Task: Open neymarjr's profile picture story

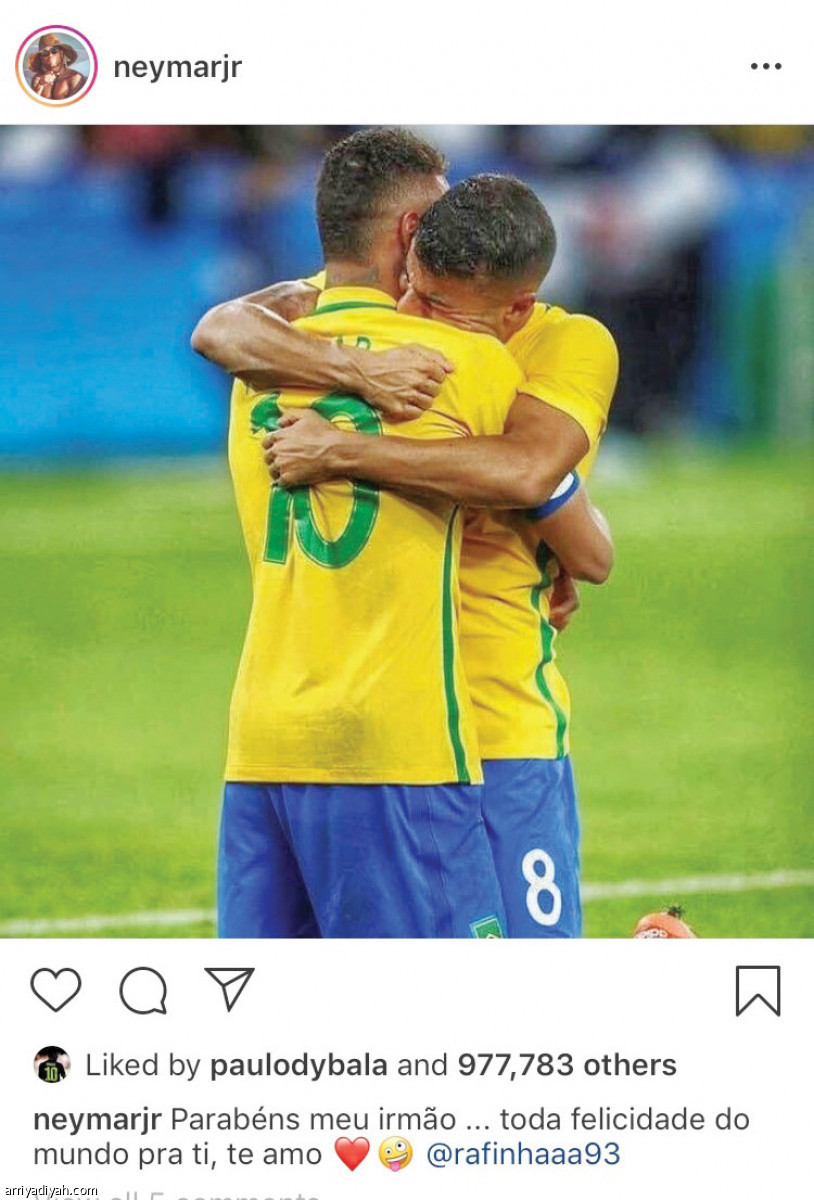Action: coord(56,66)
